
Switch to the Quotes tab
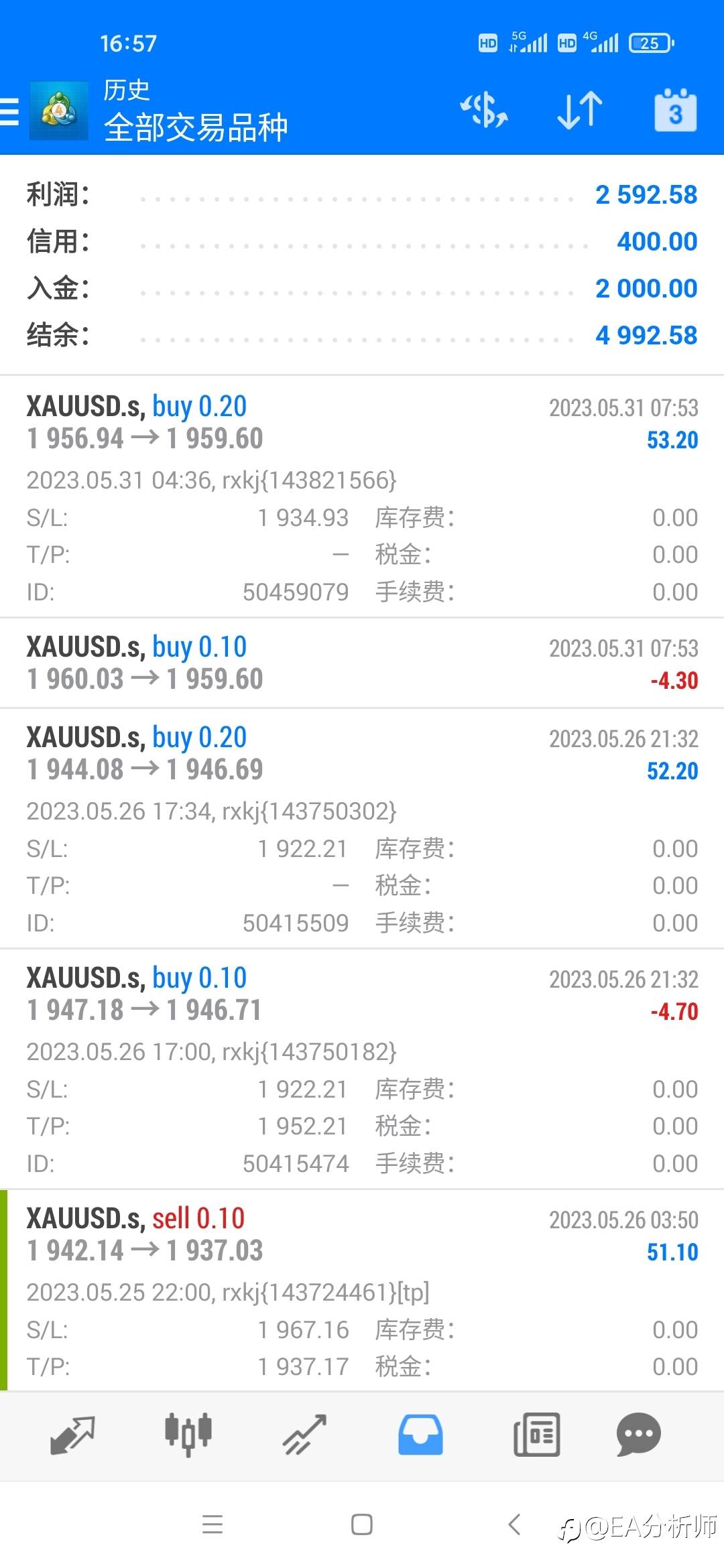[x=72, y=1435]
